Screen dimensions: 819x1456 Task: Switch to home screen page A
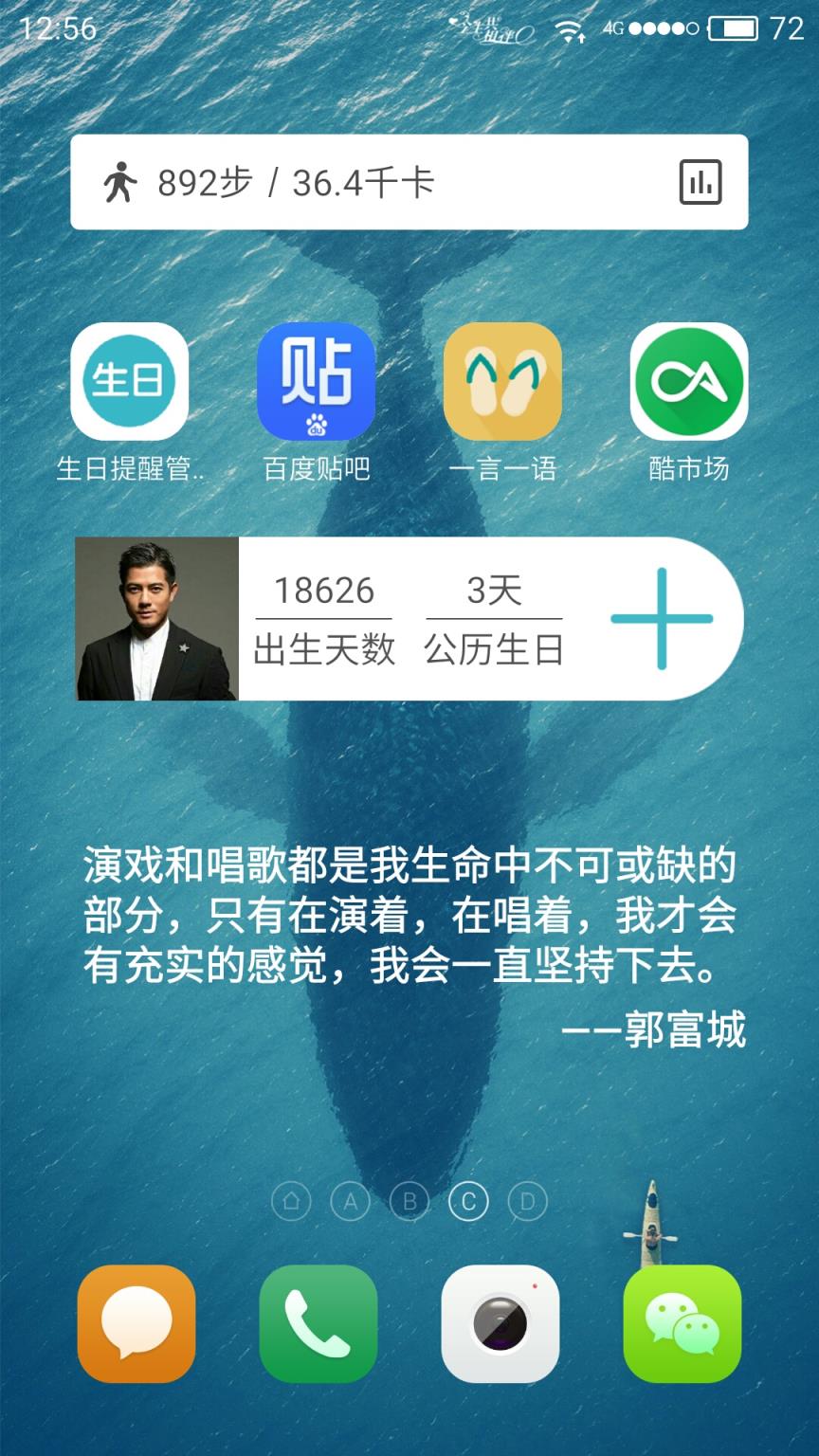(352, 1199)
